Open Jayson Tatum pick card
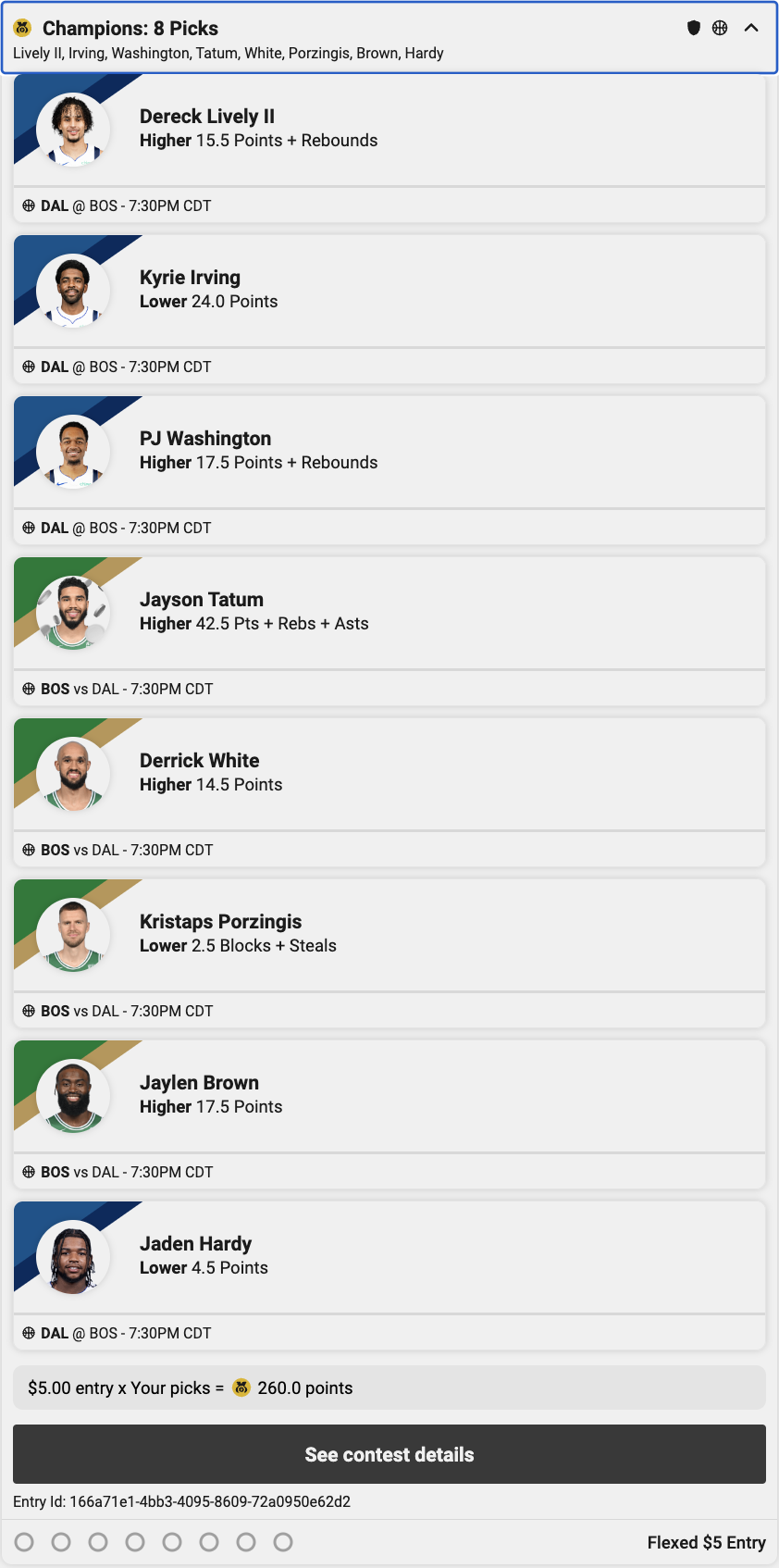 tap(389, 613)
